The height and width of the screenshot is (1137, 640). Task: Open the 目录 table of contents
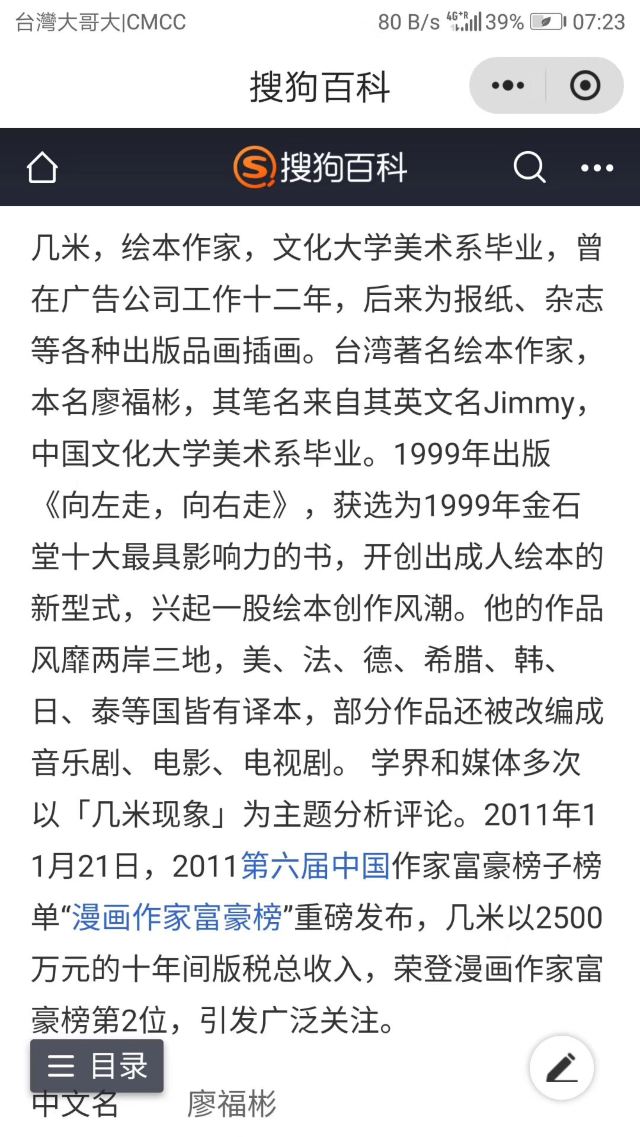click(x=97, y=1066)
